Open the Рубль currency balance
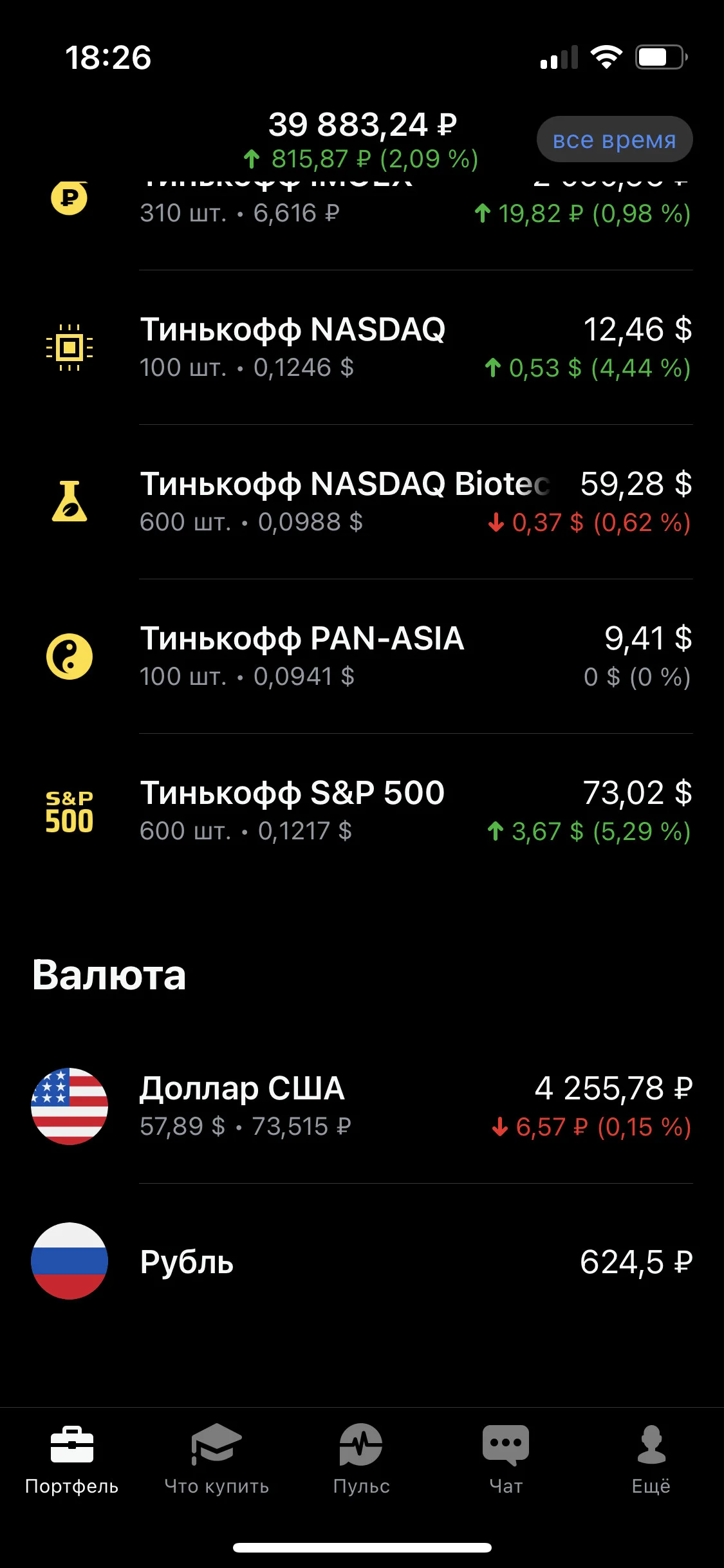This screenshot has width=724, height=1568. click(362, 1261)
